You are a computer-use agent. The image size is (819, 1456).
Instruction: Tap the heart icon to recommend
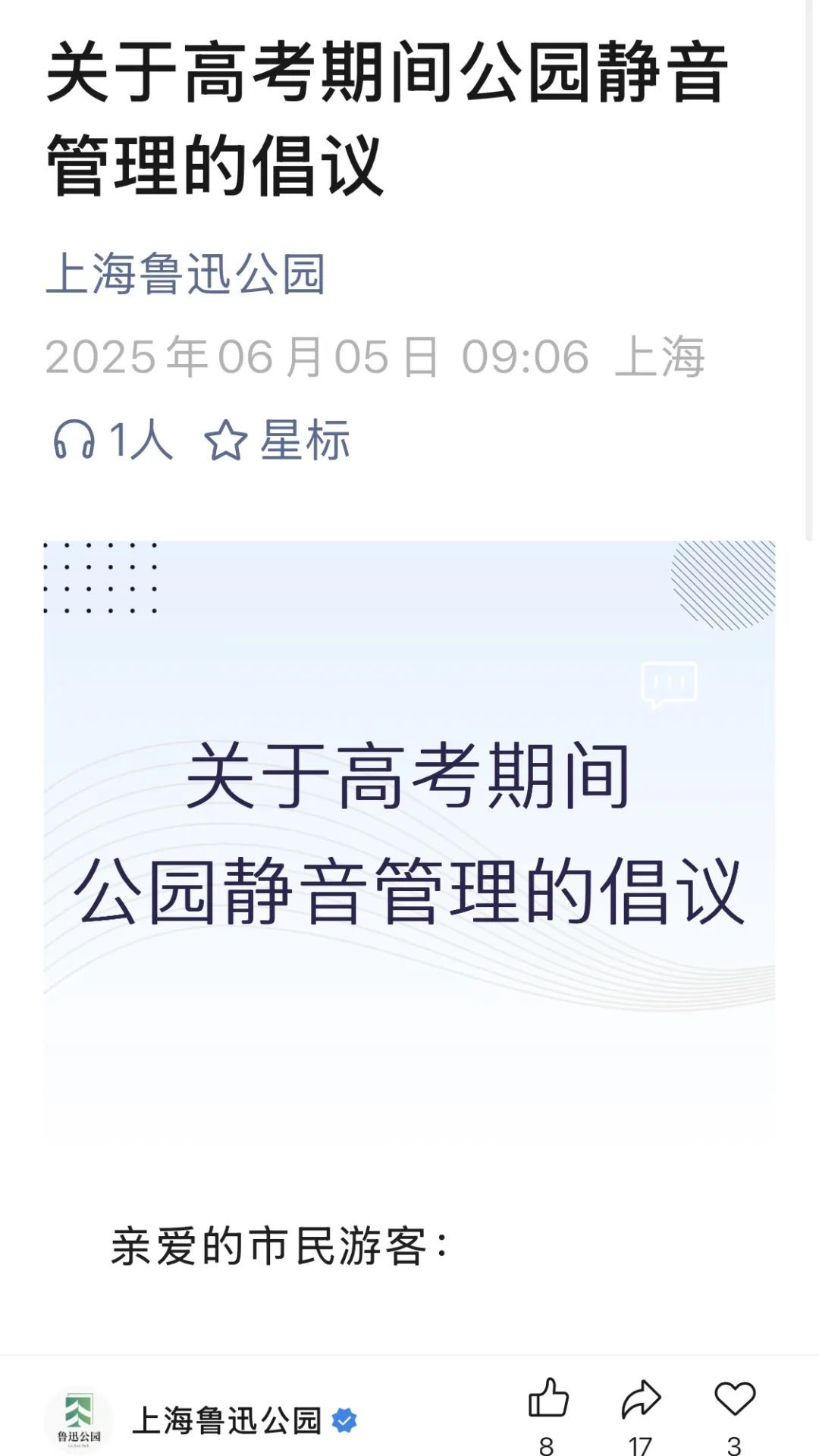[734, 1399]
